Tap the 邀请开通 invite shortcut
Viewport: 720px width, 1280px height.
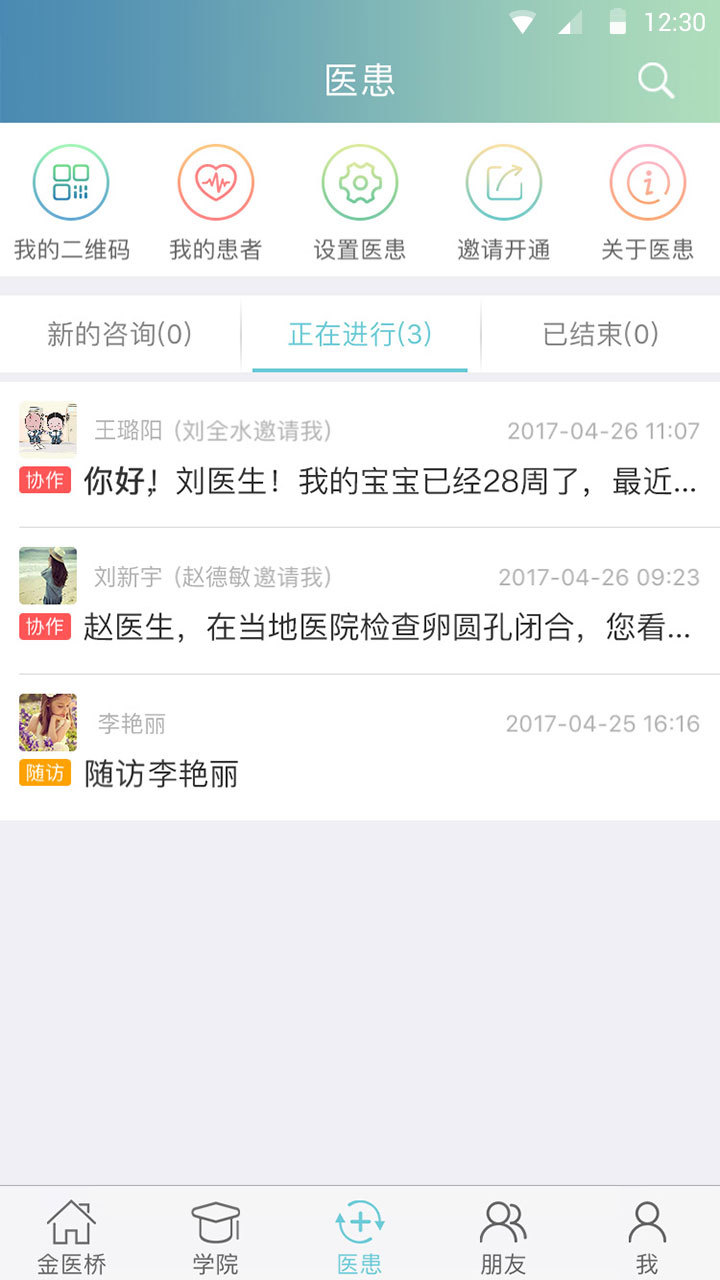(x=504, y=201)
